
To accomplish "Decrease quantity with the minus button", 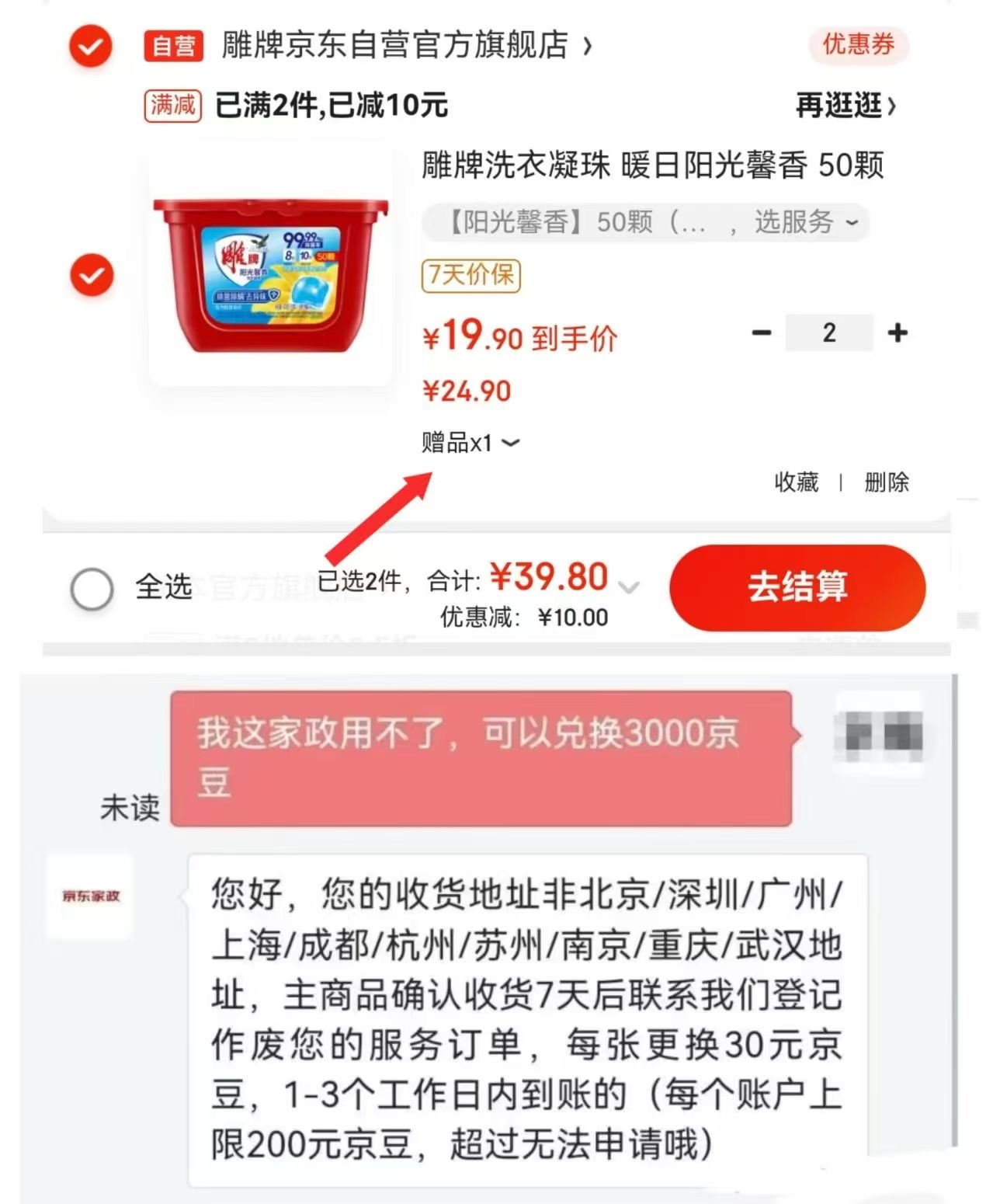I will [762, 333].
